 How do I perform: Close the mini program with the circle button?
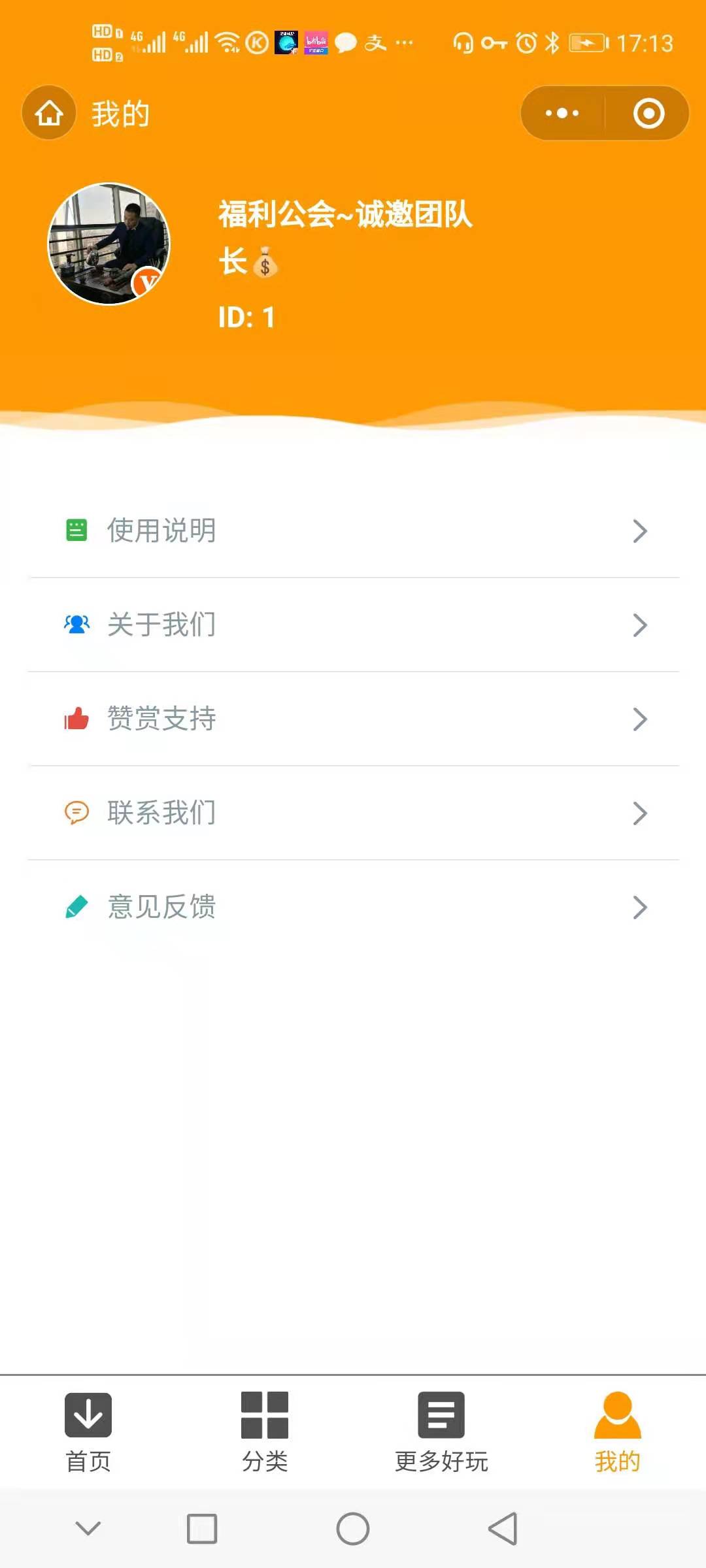[x=648, y=113]
